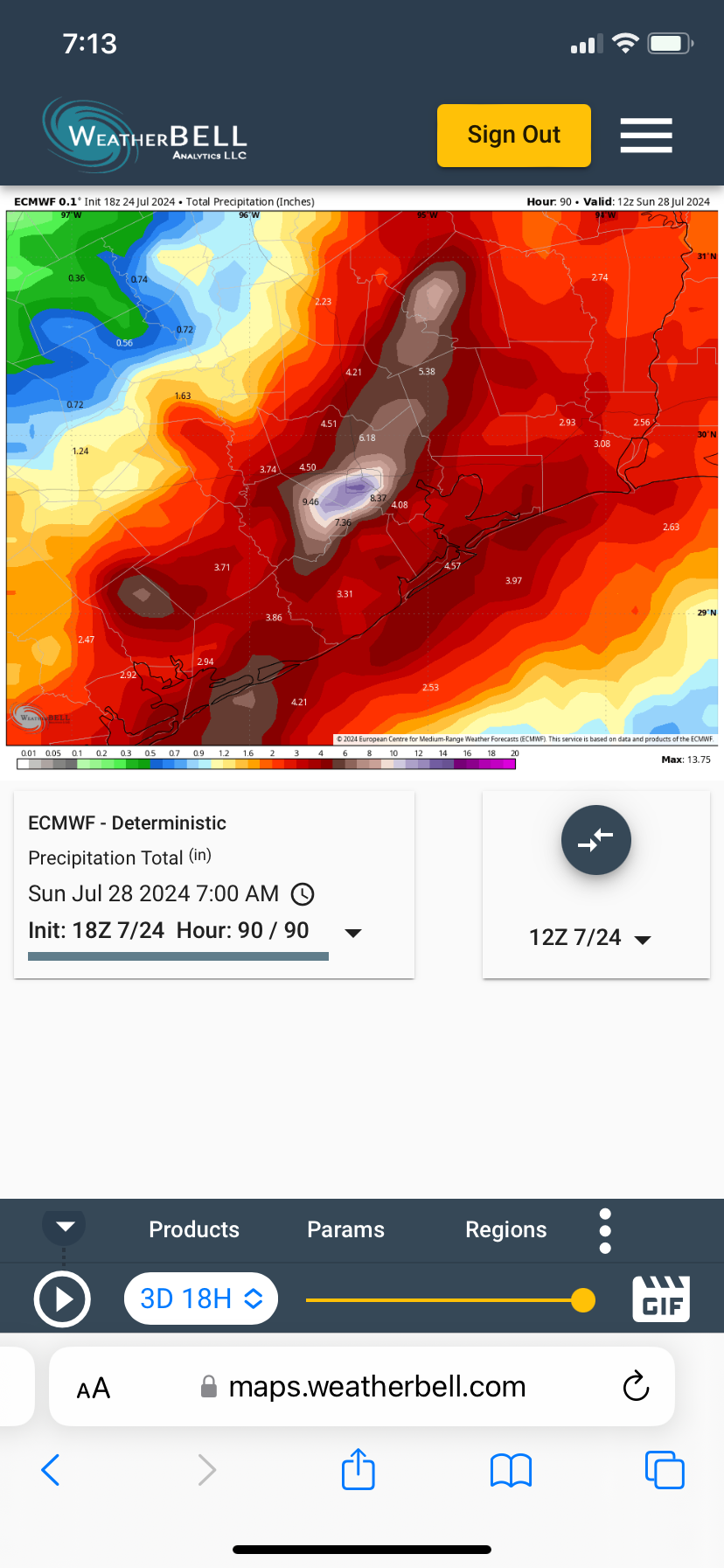Image resolution: width=724 pixels, height=1568 pixels.
Task: Tap the Sign Out button
Action: coord(513,136)
